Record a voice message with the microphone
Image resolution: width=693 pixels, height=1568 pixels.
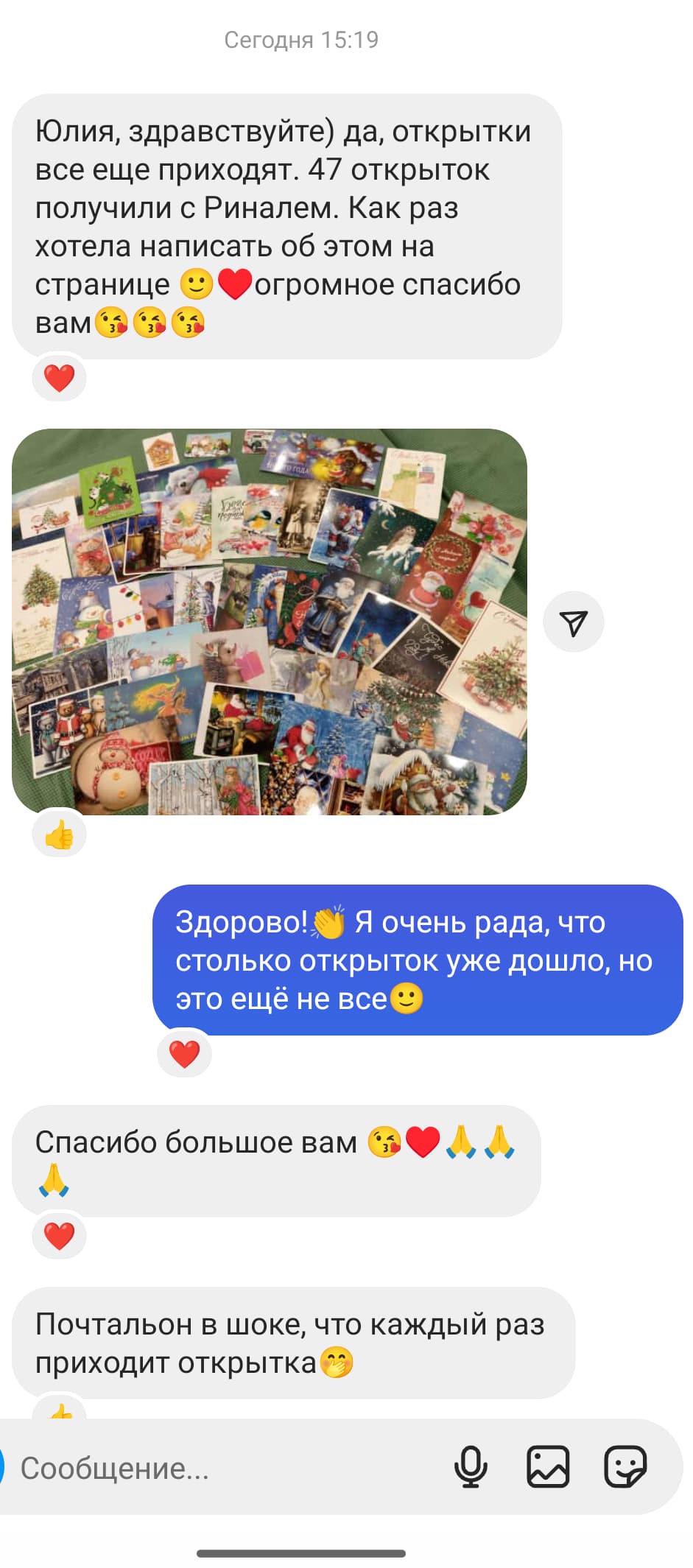click(x=471, y=1466)
